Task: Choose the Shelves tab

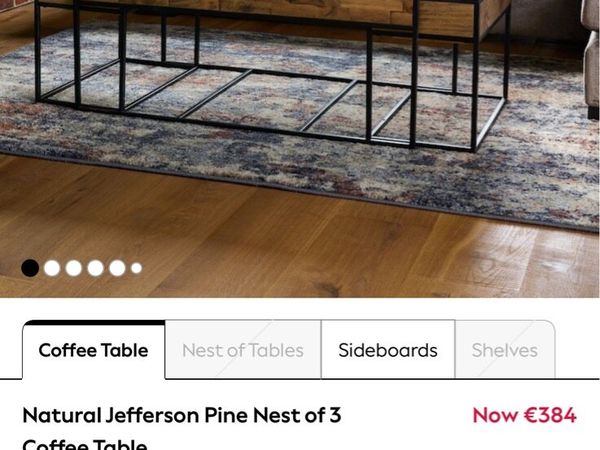Action: (504, 350)
